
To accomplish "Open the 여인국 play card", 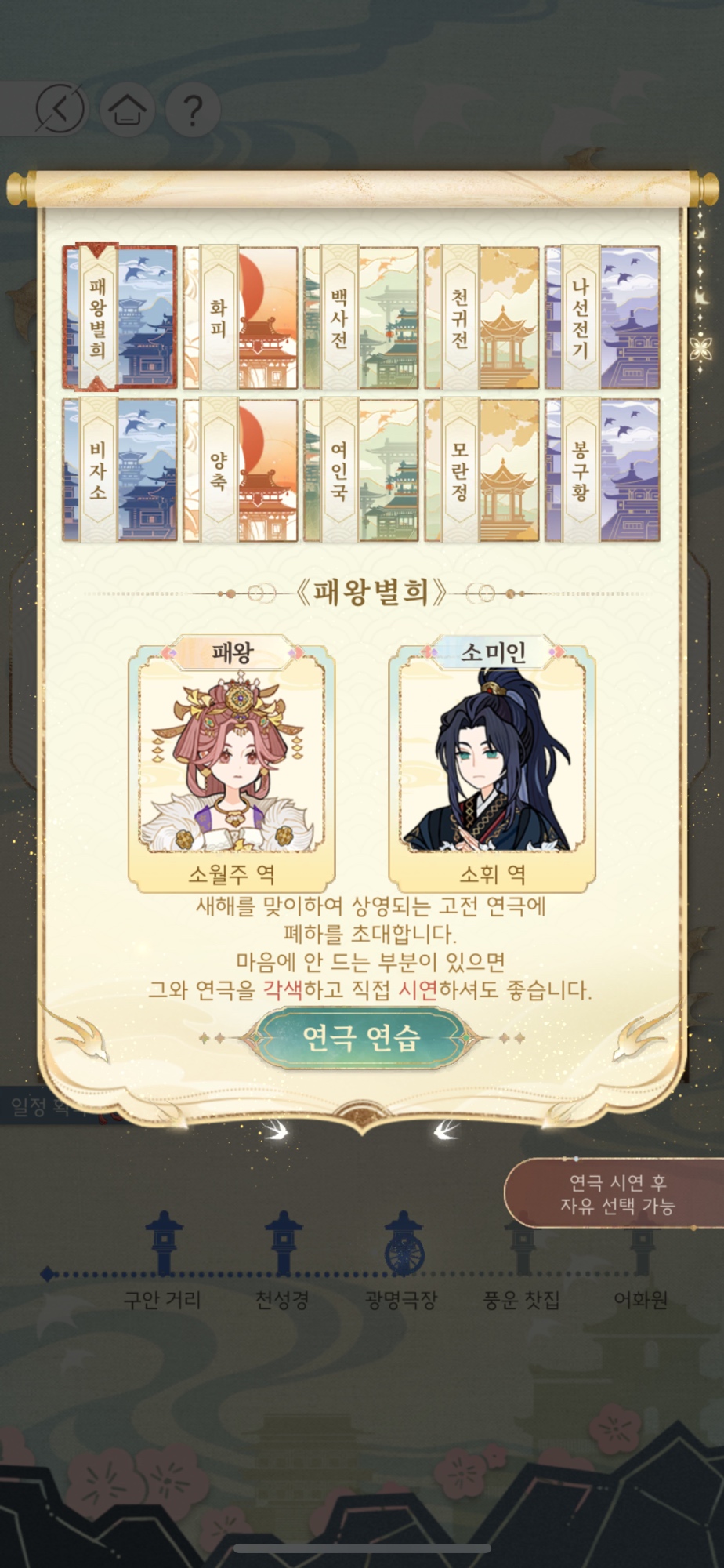I will 361,470.
